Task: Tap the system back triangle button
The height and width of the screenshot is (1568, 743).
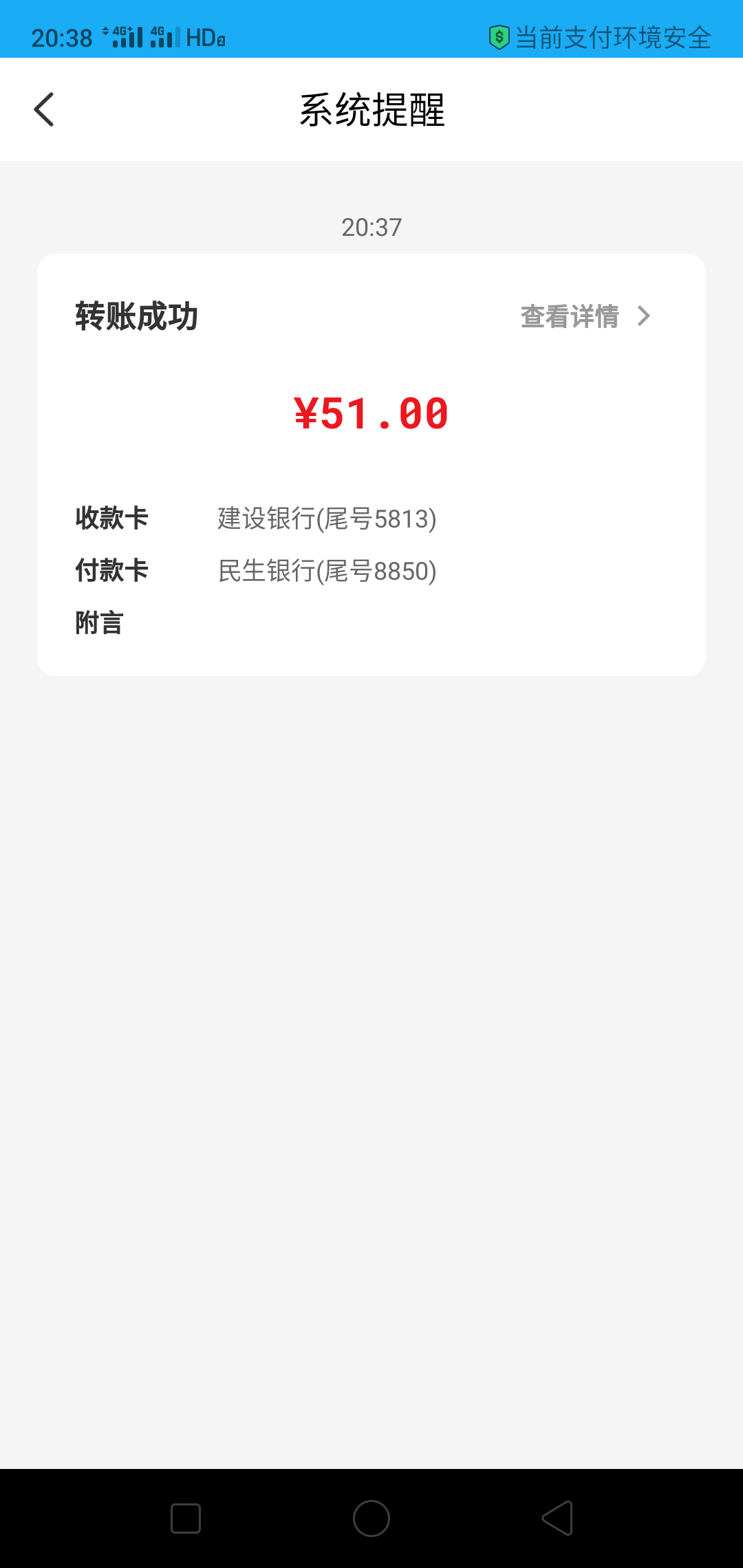Action: [x=557, y=1518]
